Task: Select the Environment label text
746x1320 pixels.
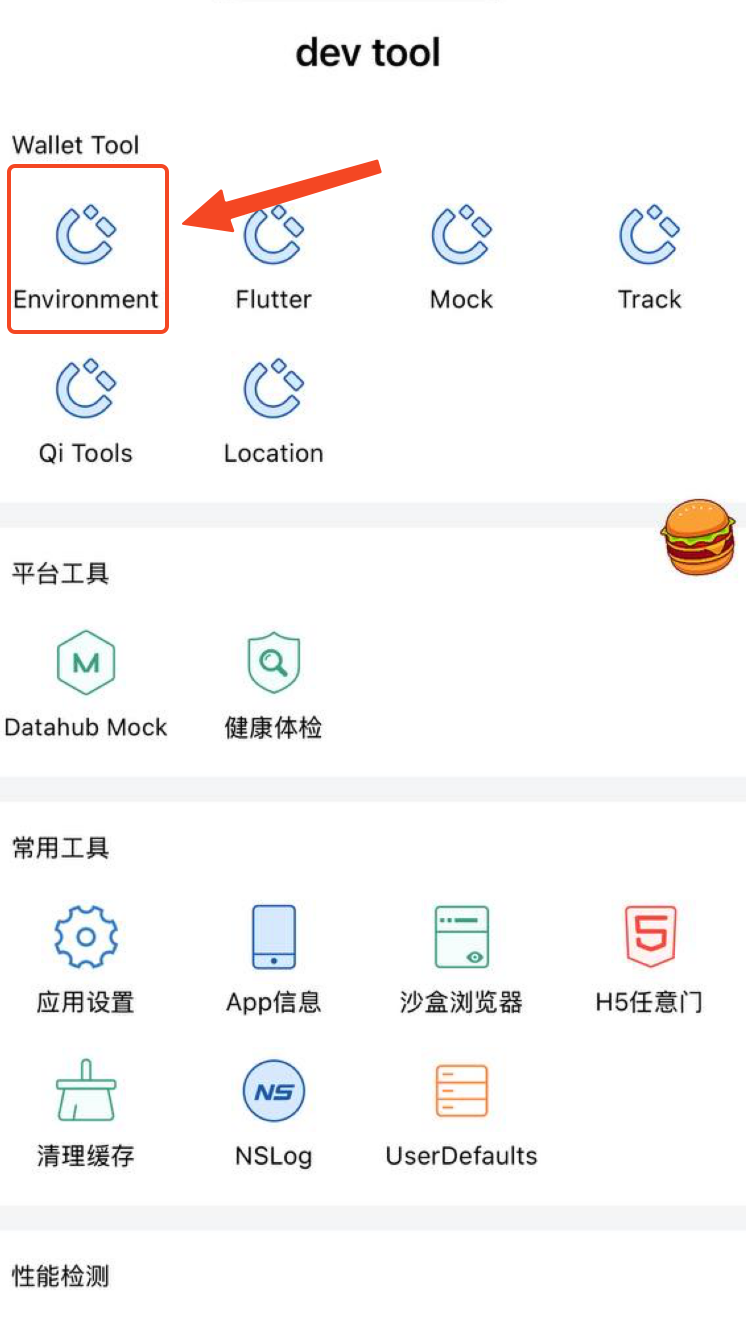Action: (86, 298)
